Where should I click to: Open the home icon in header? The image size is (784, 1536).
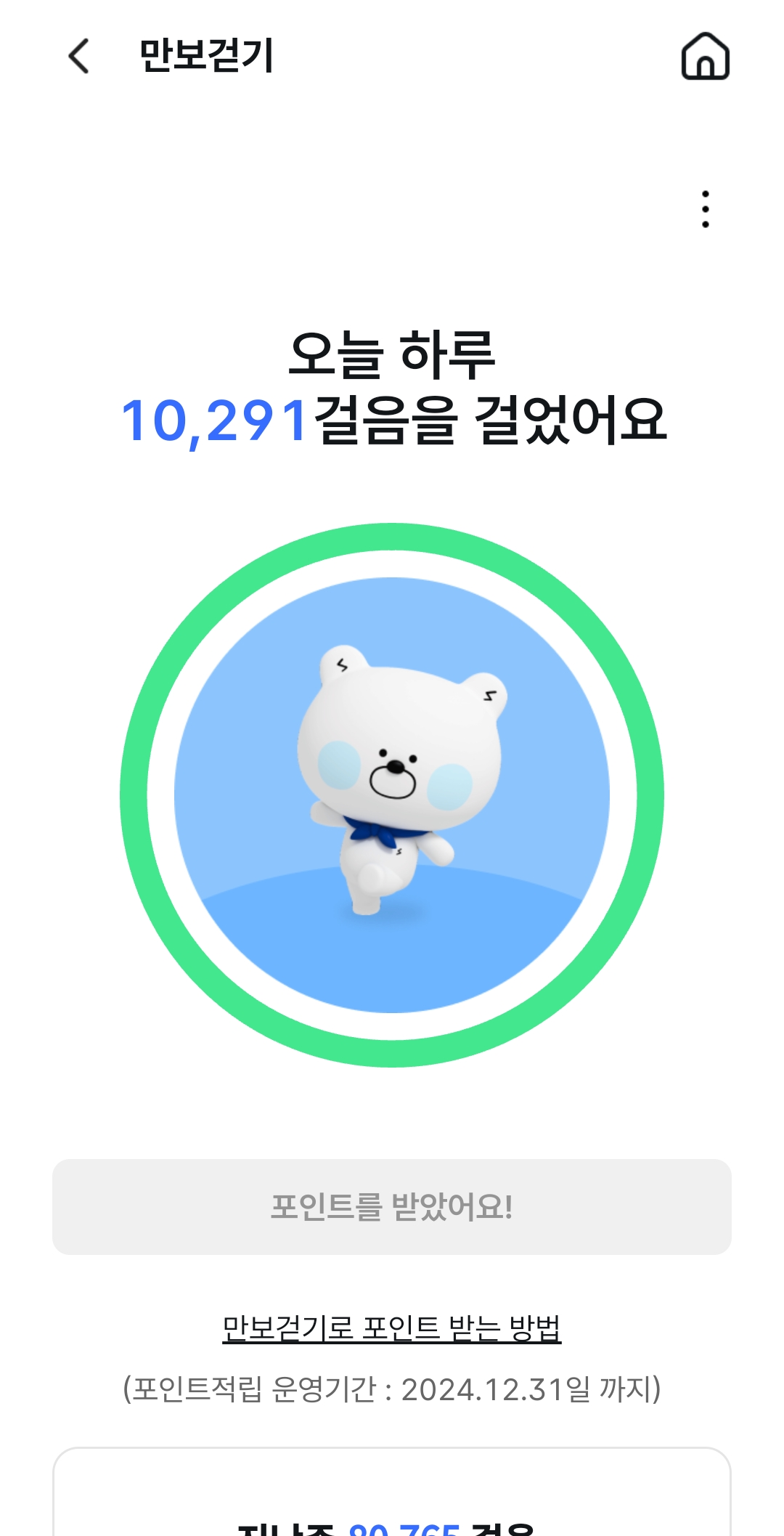(x=706, y=56)
